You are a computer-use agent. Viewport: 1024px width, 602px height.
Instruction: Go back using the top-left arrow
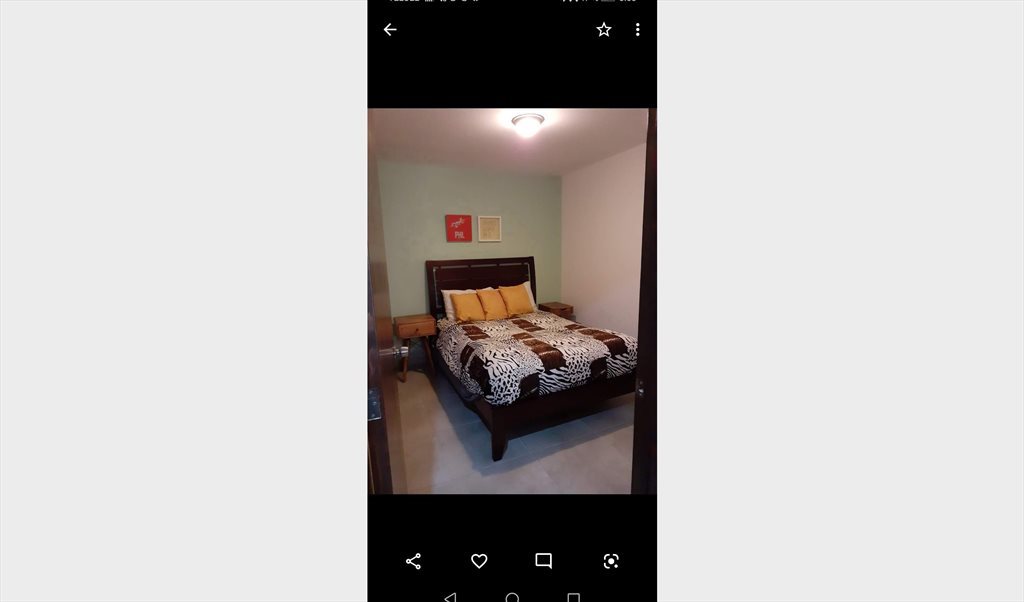[x=390, y=30]
